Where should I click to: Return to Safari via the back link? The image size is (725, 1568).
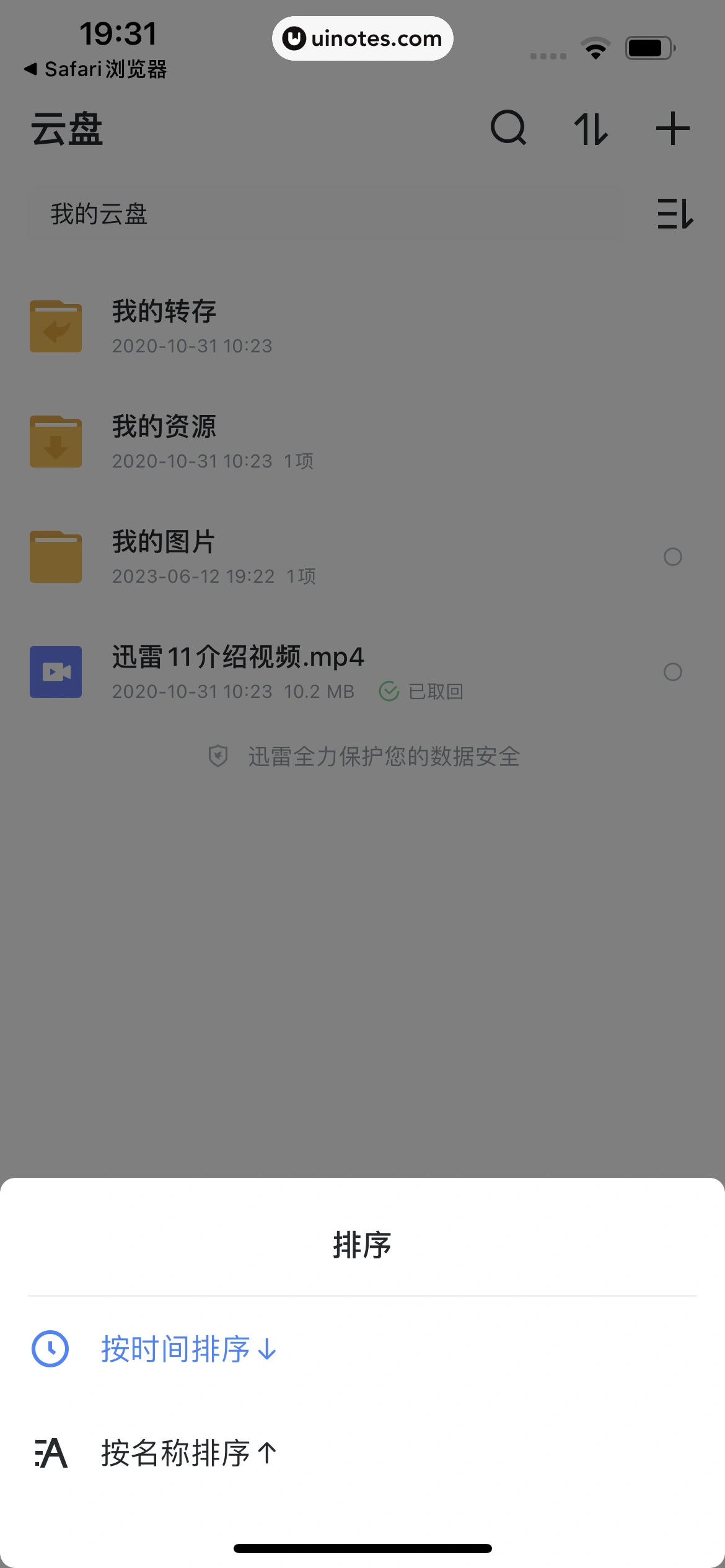pos(96,69)
